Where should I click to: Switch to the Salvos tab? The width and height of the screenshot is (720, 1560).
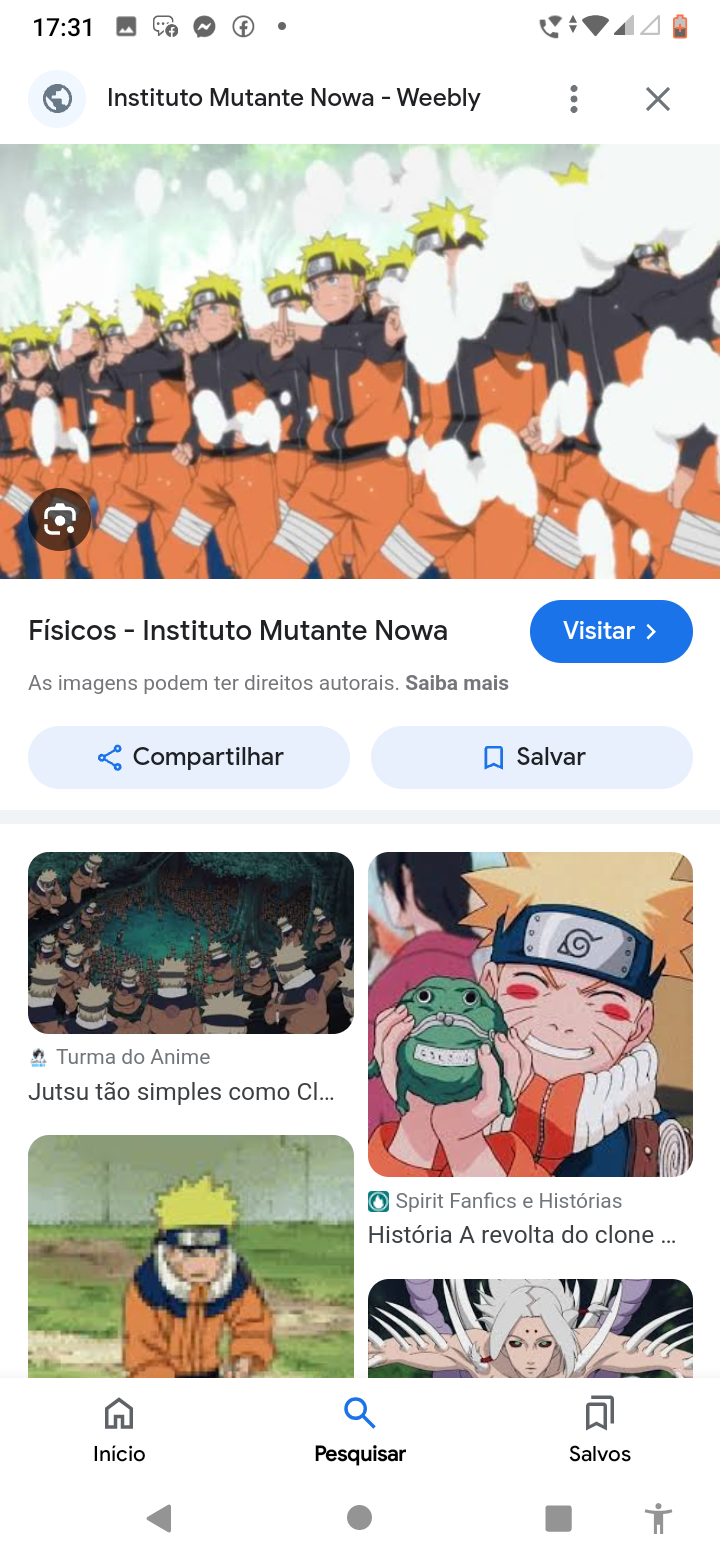pos(599,1430)
